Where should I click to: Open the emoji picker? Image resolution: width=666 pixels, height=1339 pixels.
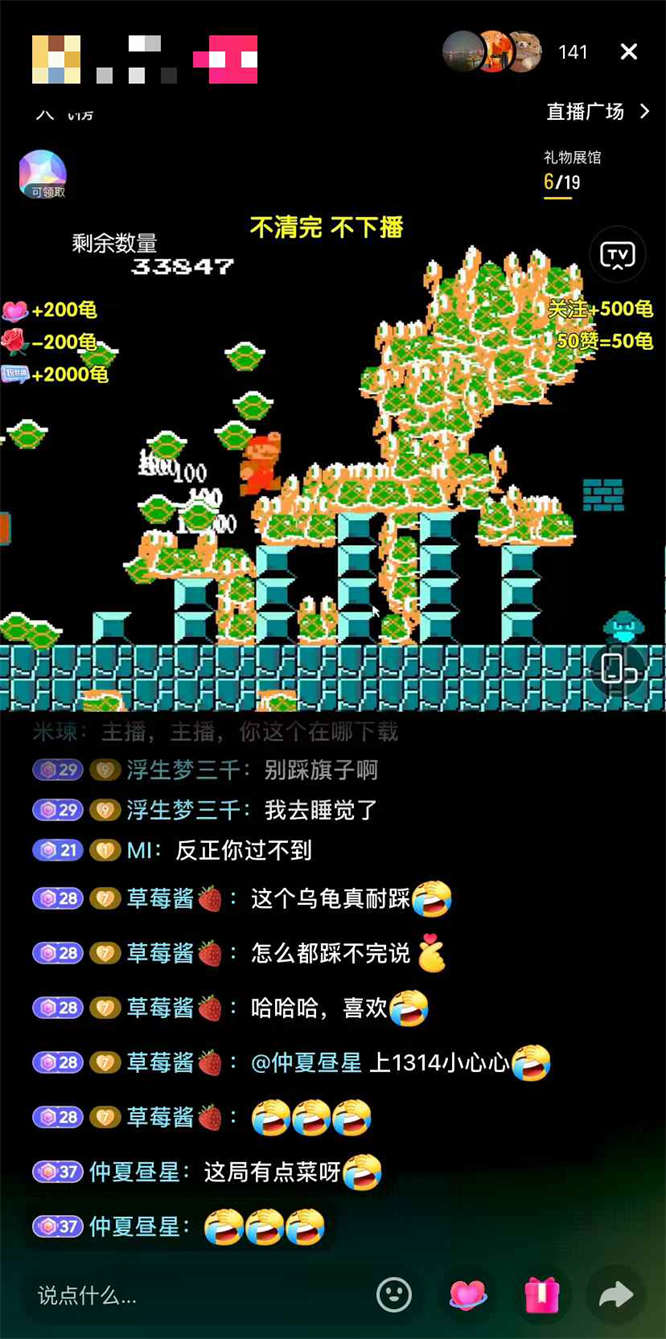pyautogui.click(x=394, y=1295)
